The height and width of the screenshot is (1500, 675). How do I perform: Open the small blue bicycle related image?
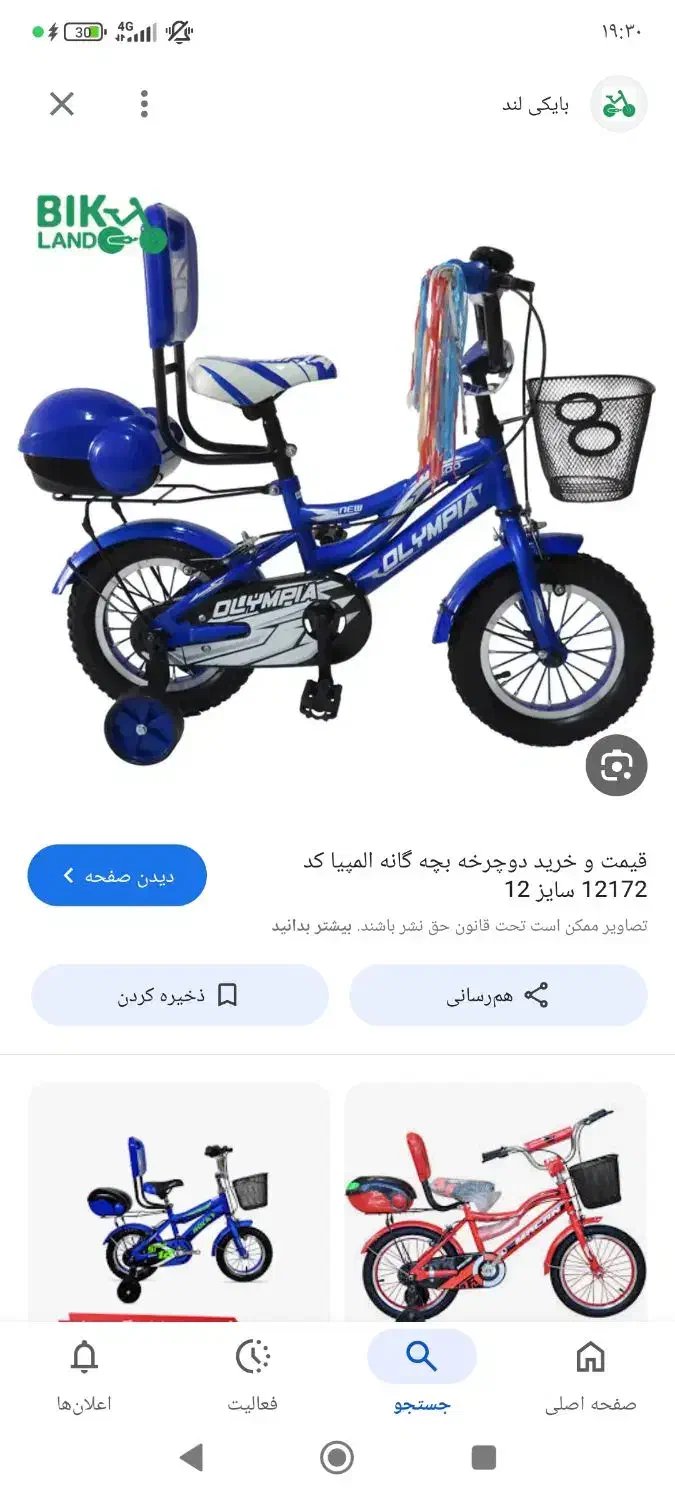179,1203
